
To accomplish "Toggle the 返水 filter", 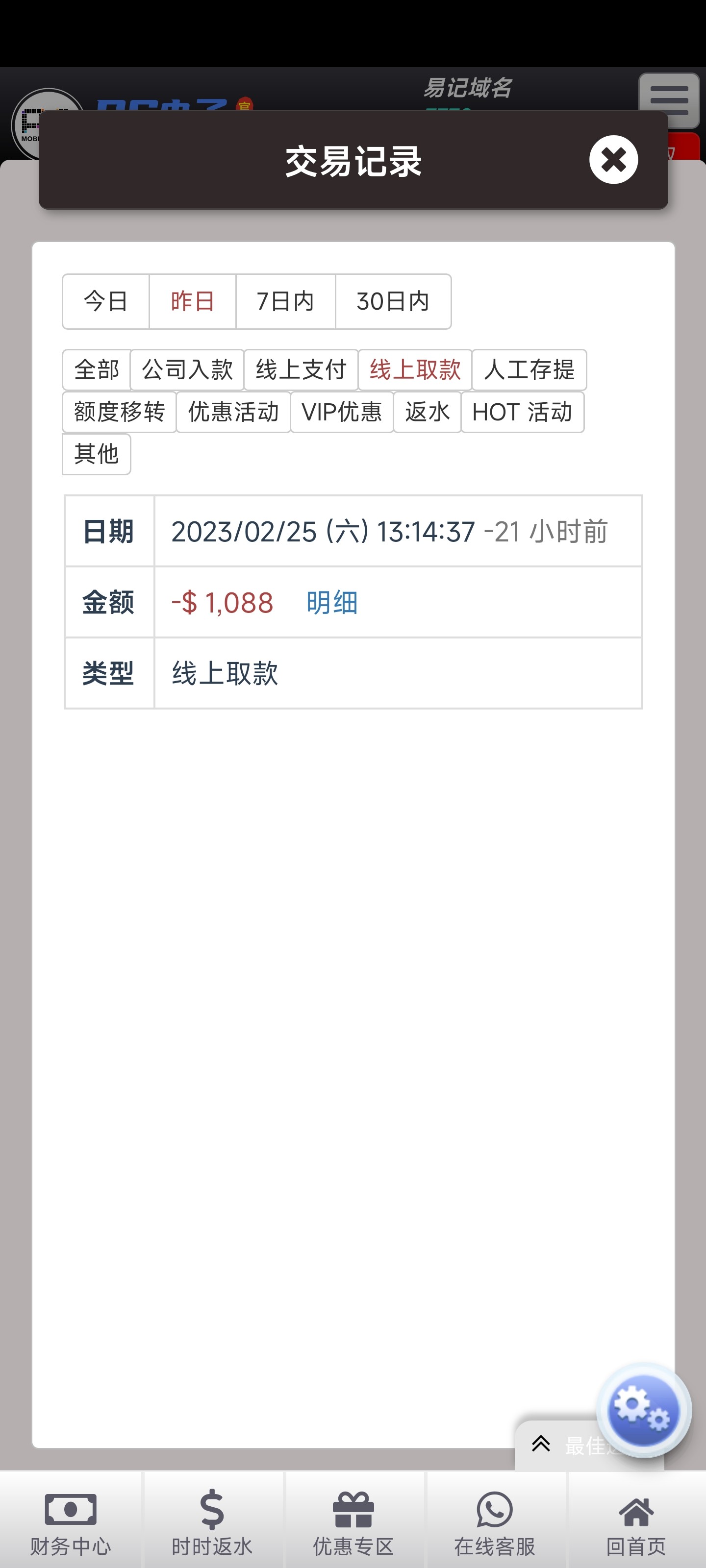I will 427,412.
